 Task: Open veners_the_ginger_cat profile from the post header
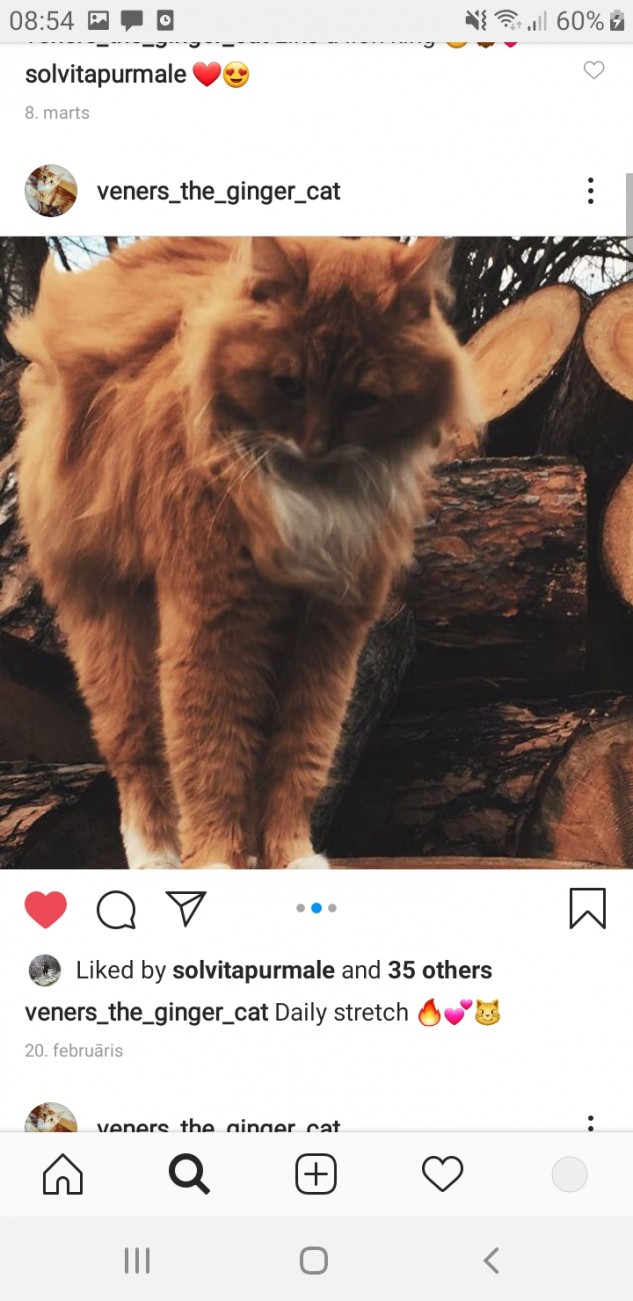tap(218, 191)
